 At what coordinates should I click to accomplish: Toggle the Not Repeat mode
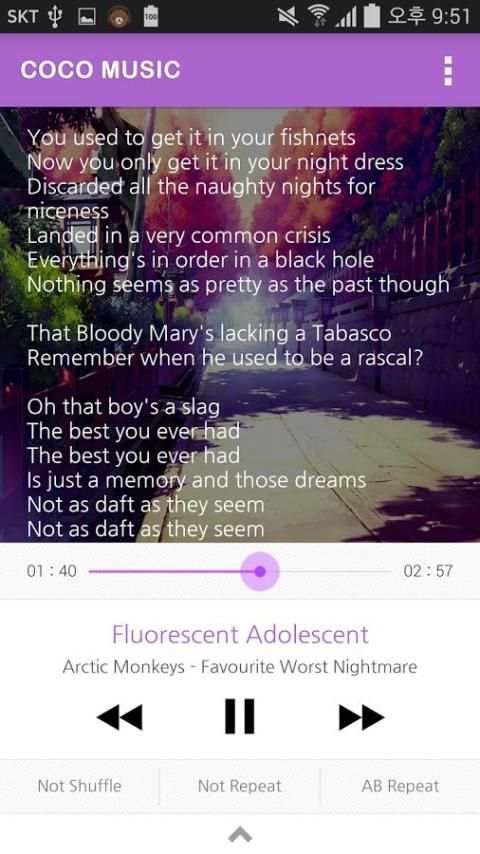[x=240, y=786]
